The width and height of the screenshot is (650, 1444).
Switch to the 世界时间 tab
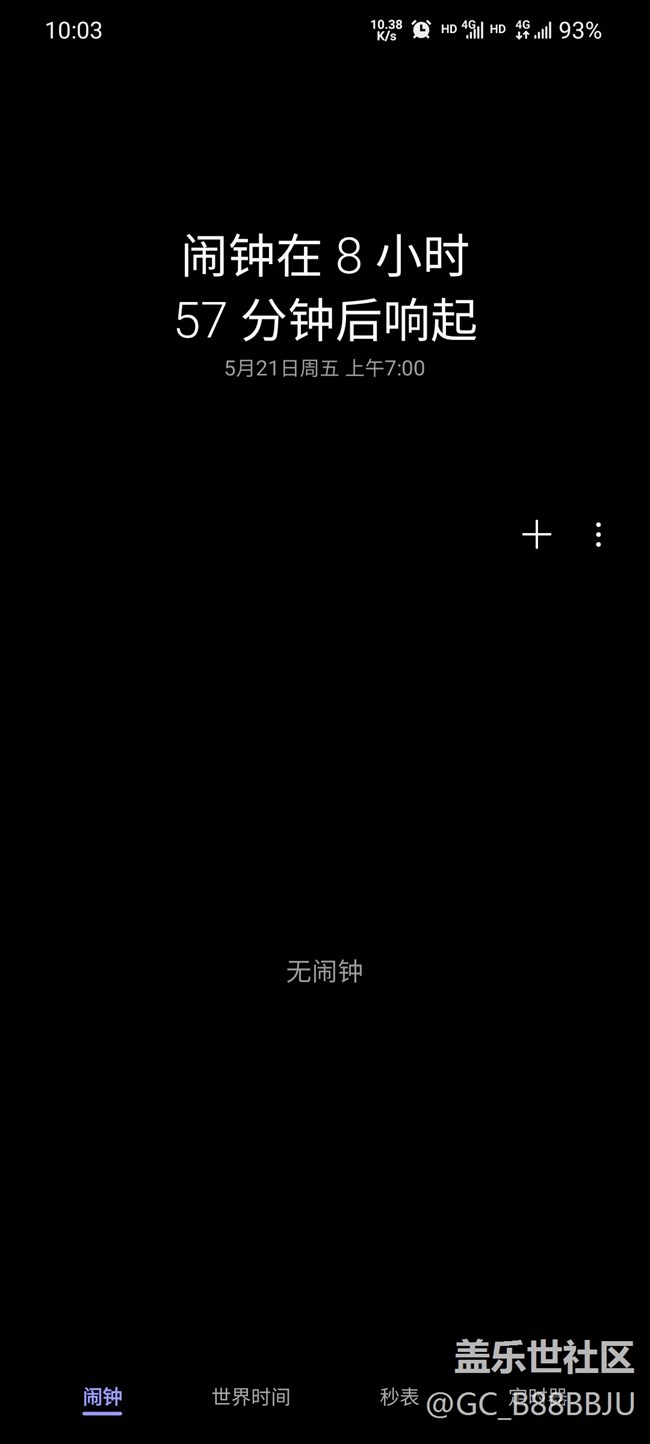point(251,1397)
